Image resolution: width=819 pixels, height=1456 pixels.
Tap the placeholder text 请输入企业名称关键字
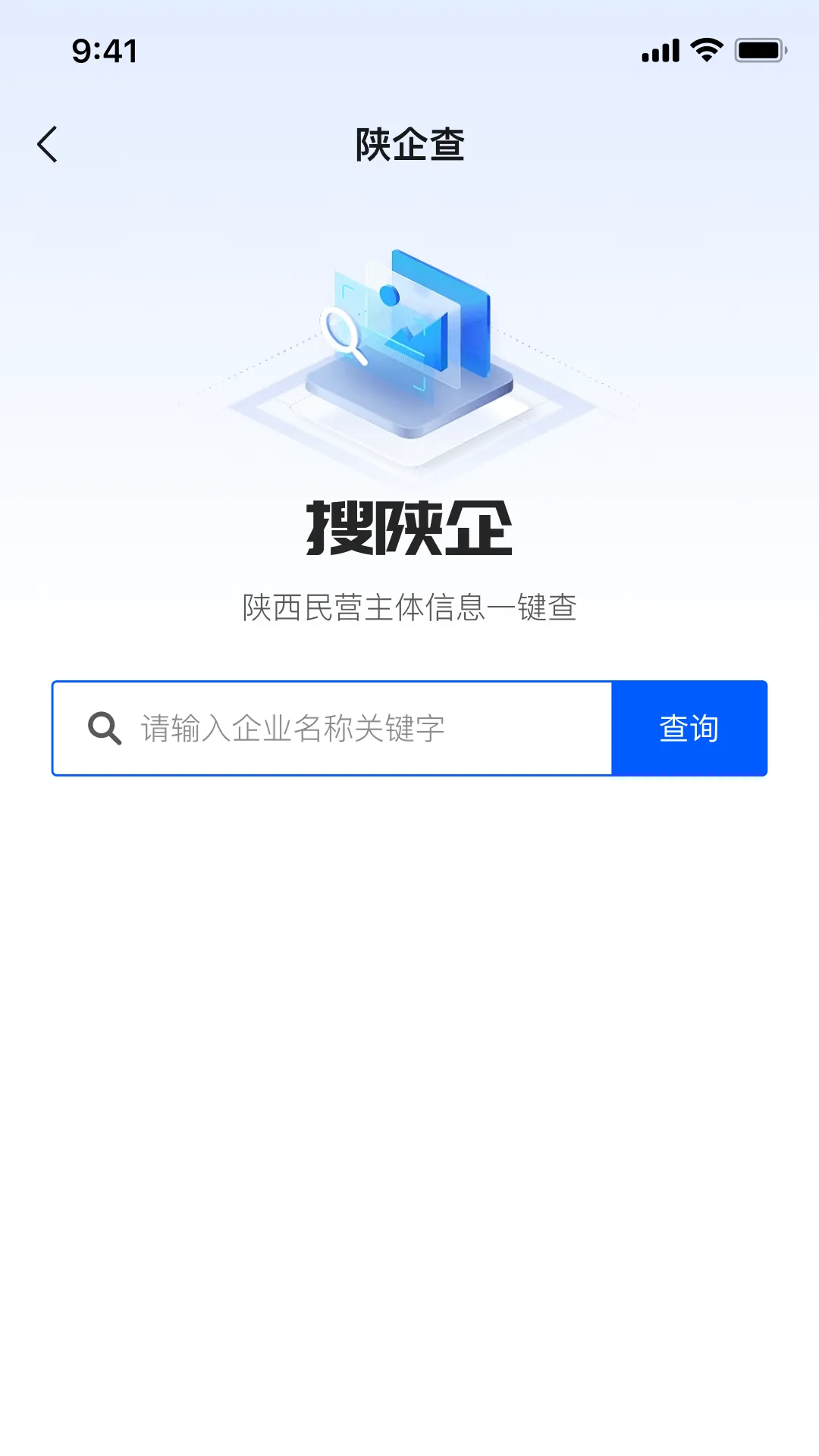point(292,727)
